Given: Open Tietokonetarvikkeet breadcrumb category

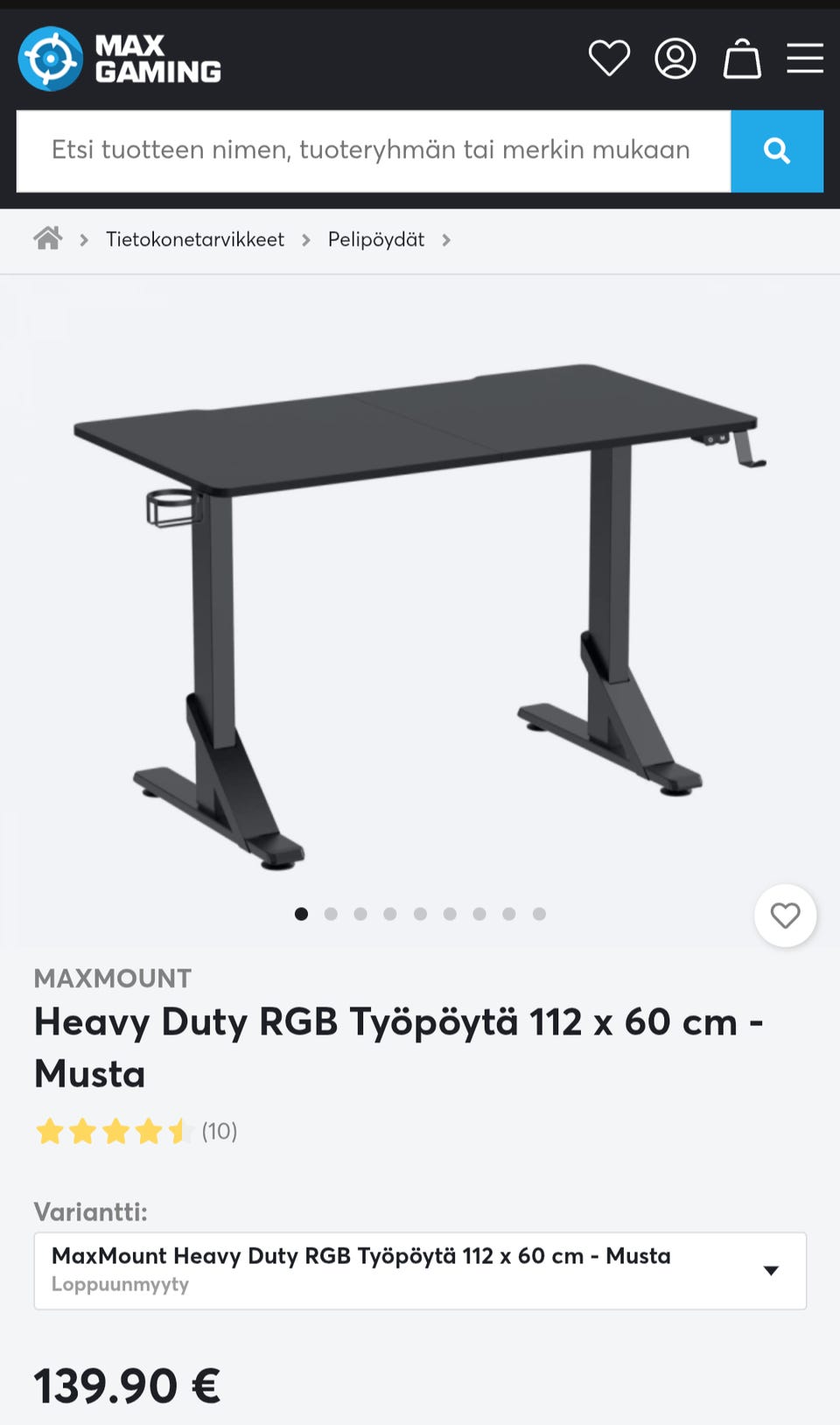Looking at the screenshot, I should pos(195,240).
